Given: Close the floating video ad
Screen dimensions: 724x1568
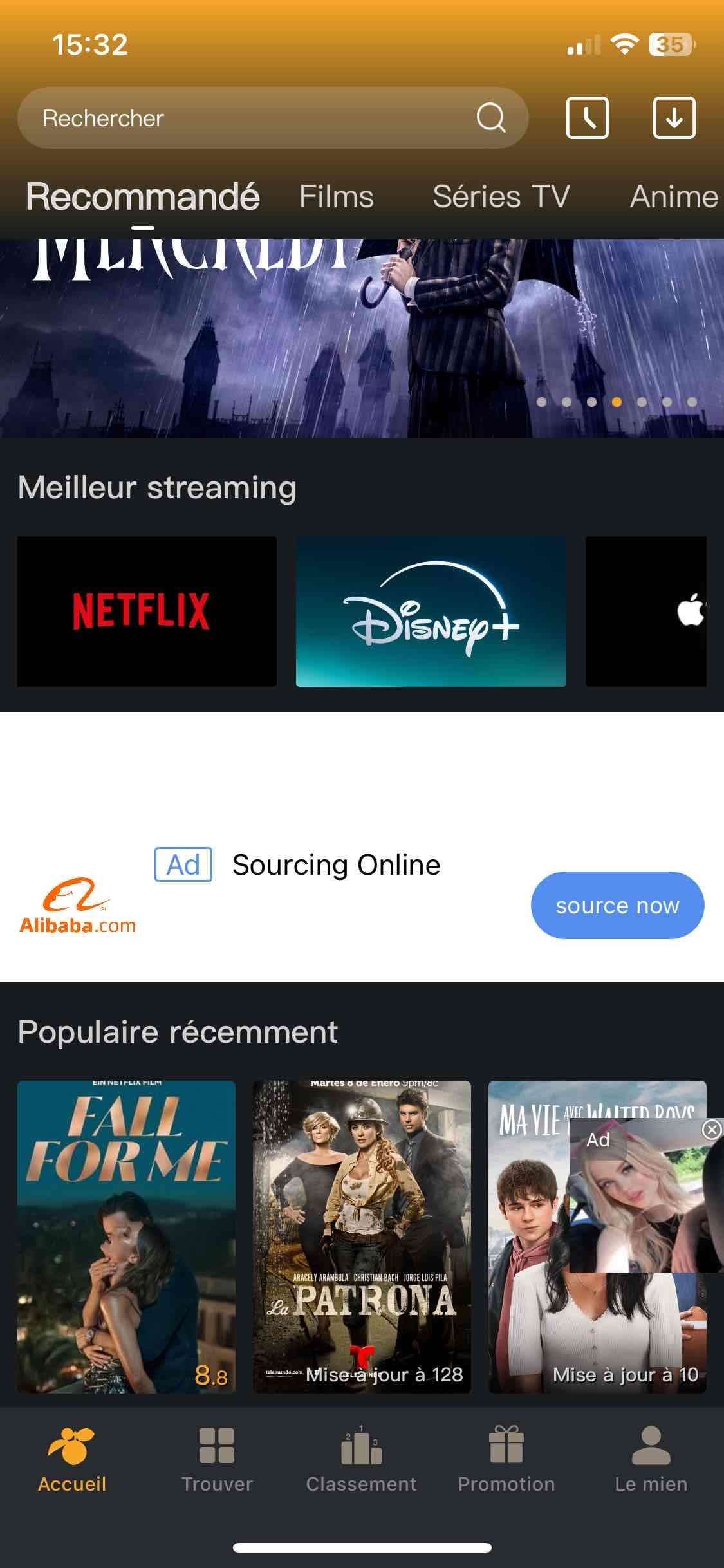Looking at the screenshot, I should coord(711,1129).
